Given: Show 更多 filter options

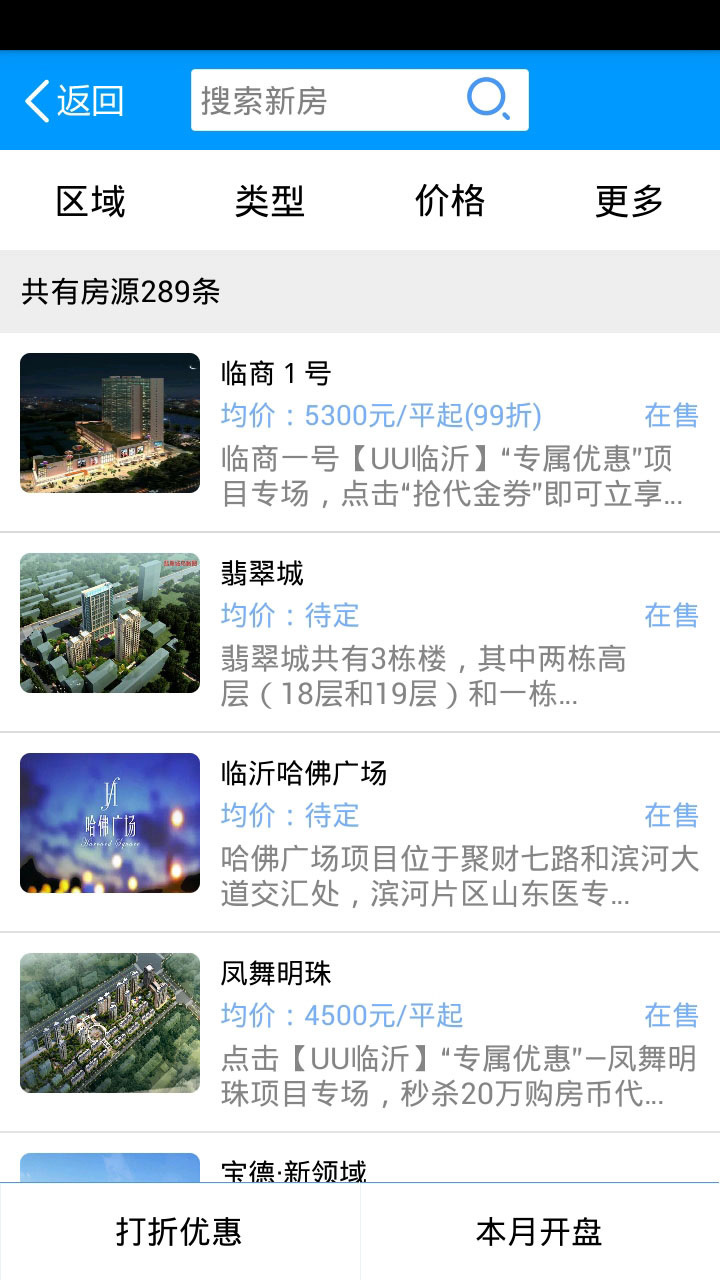Looking at the screenshot, I should point(629,201).
